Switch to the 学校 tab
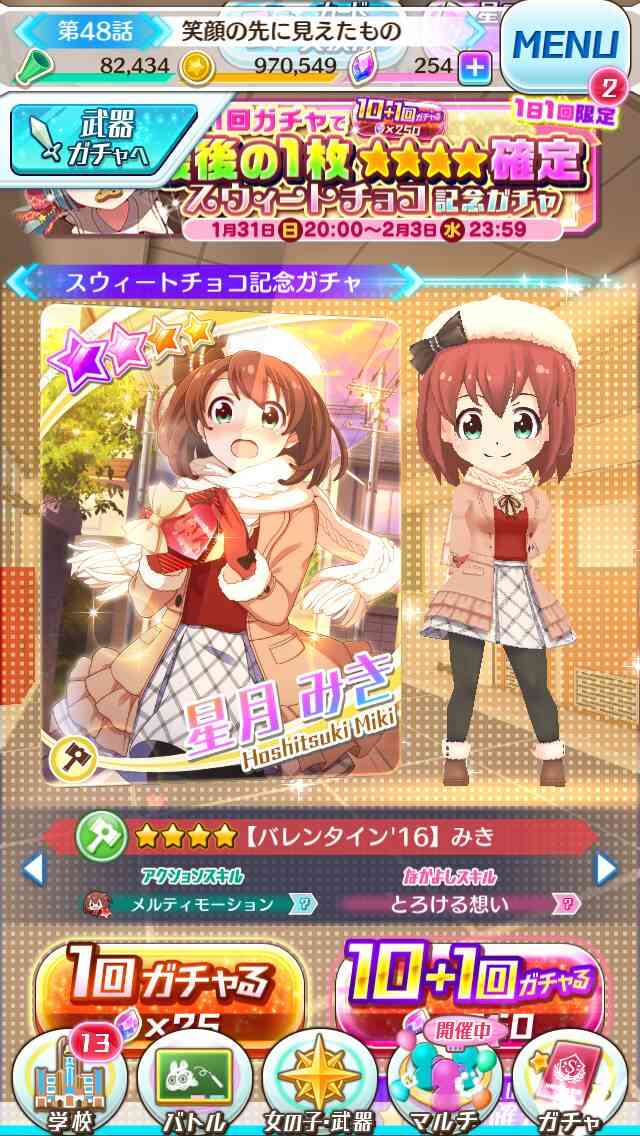The height and width of the screenshot is (1136, 640). [x=70, y=1085]
